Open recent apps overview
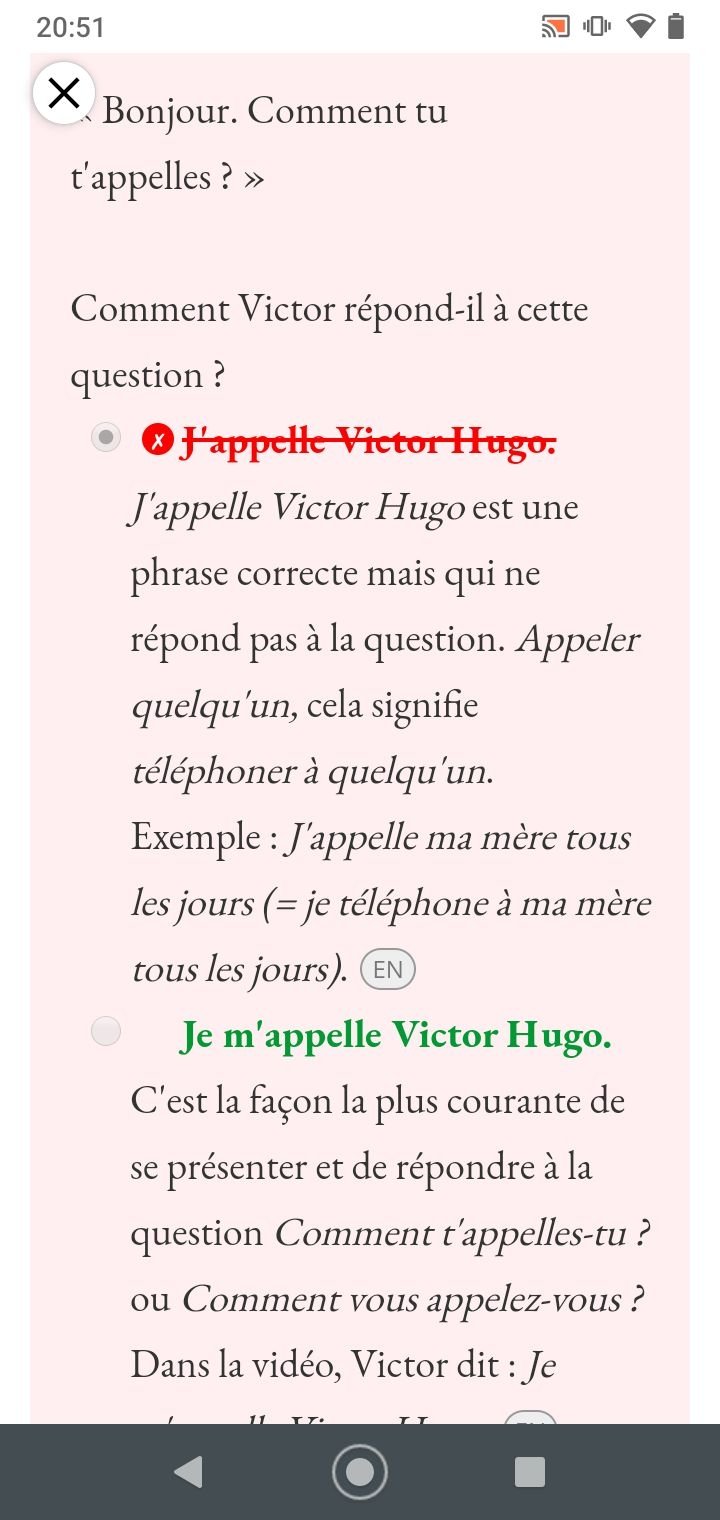Screen dimensions: 720x1520 pyautogui.click(x=530, y=1472)
